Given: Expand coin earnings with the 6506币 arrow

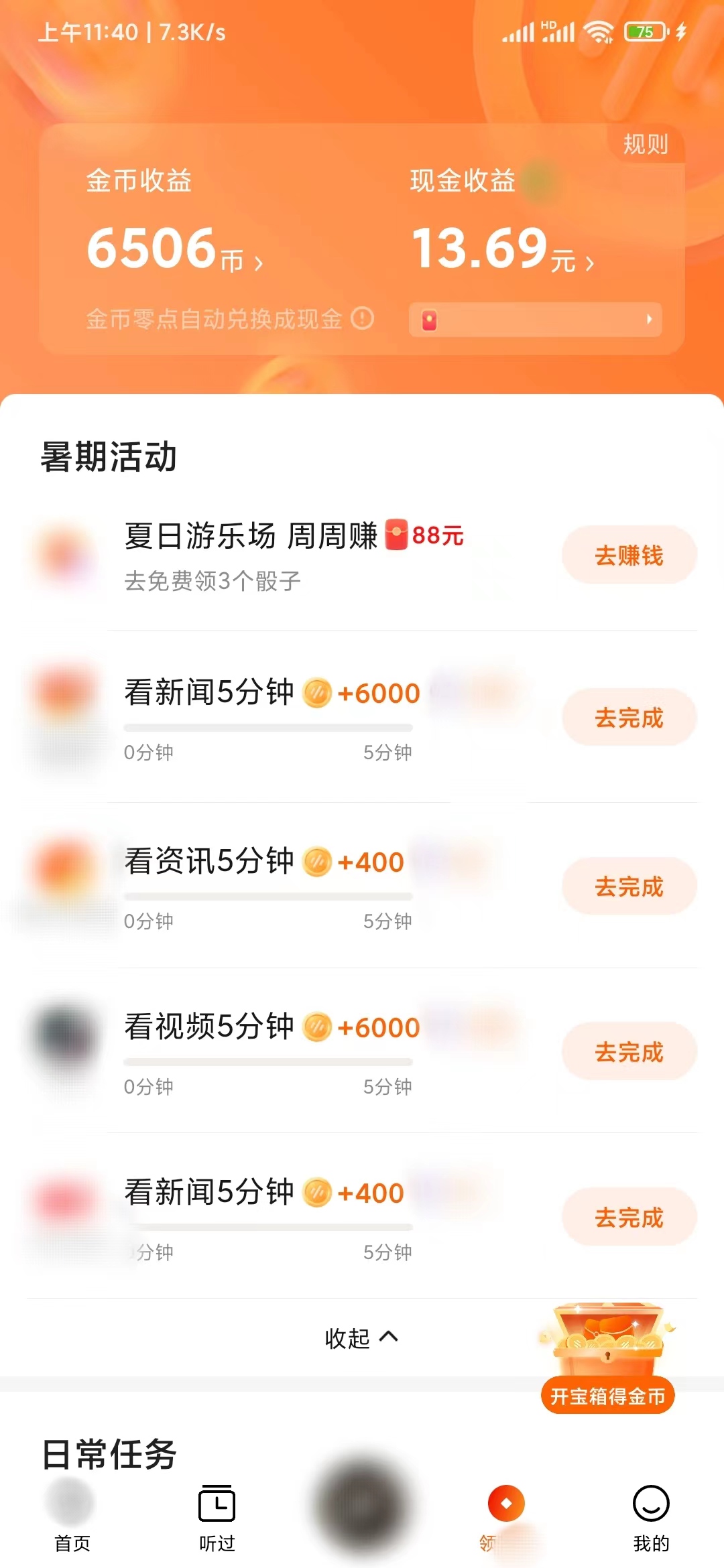Looking at the screenshot, I should point(258,263).
